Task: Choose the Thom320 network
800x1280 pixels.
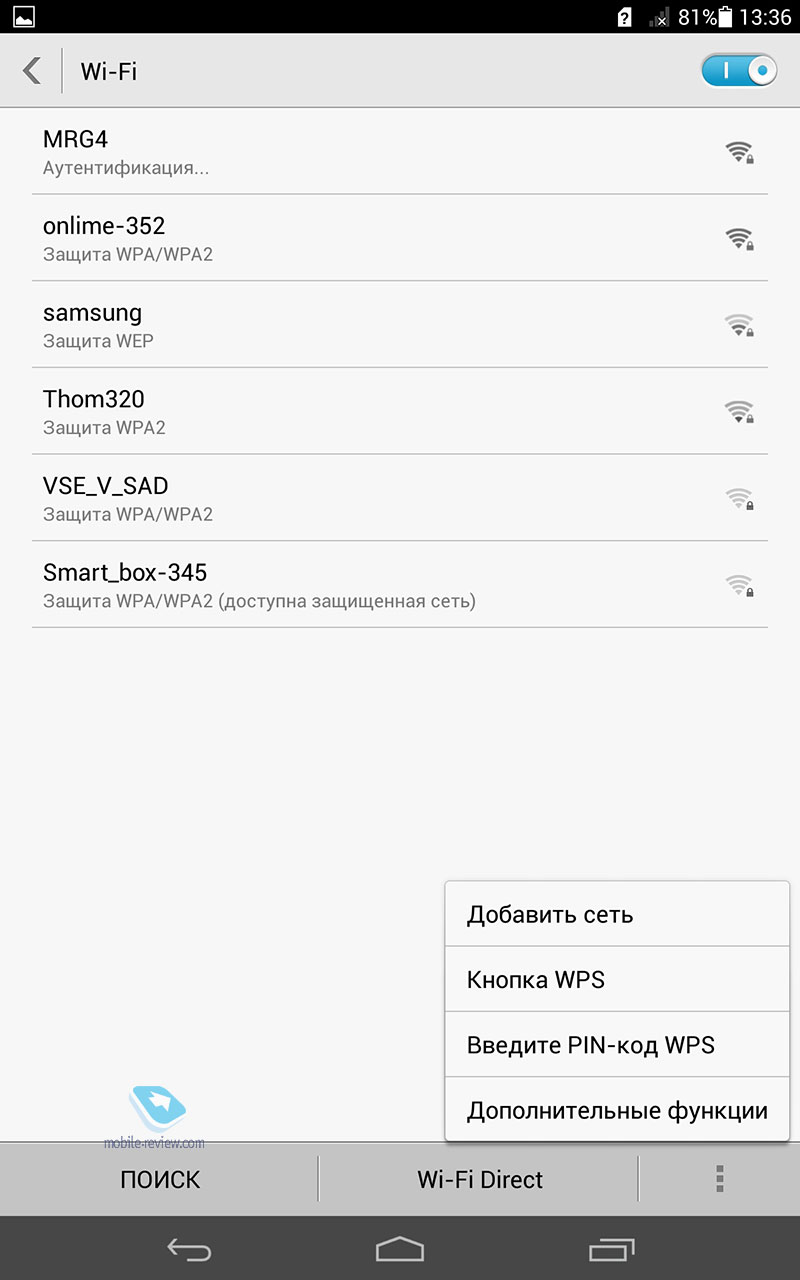Action: click(400, 412)
